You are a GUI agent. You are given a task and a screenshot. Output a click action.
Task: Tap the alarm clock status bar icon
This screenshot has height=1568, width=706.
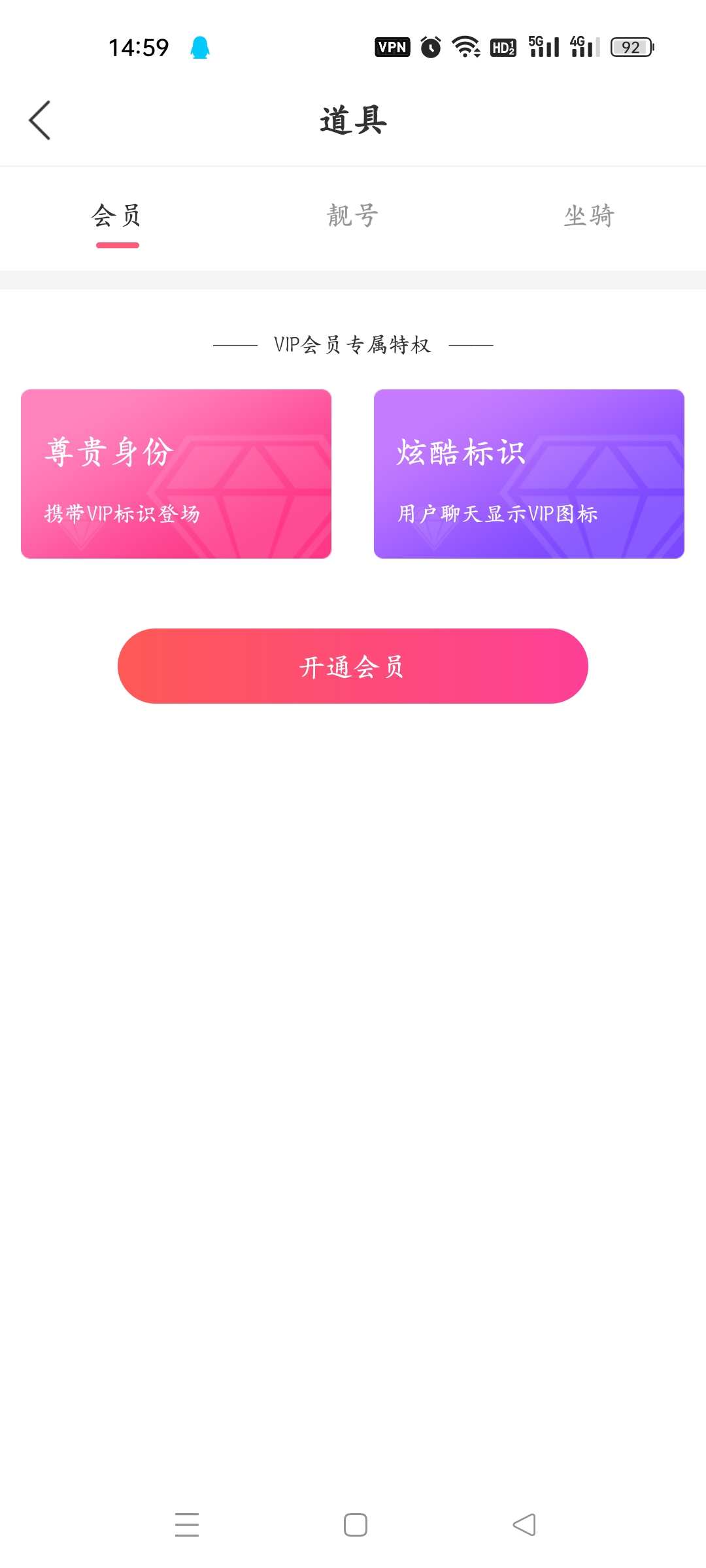(431, 46)
